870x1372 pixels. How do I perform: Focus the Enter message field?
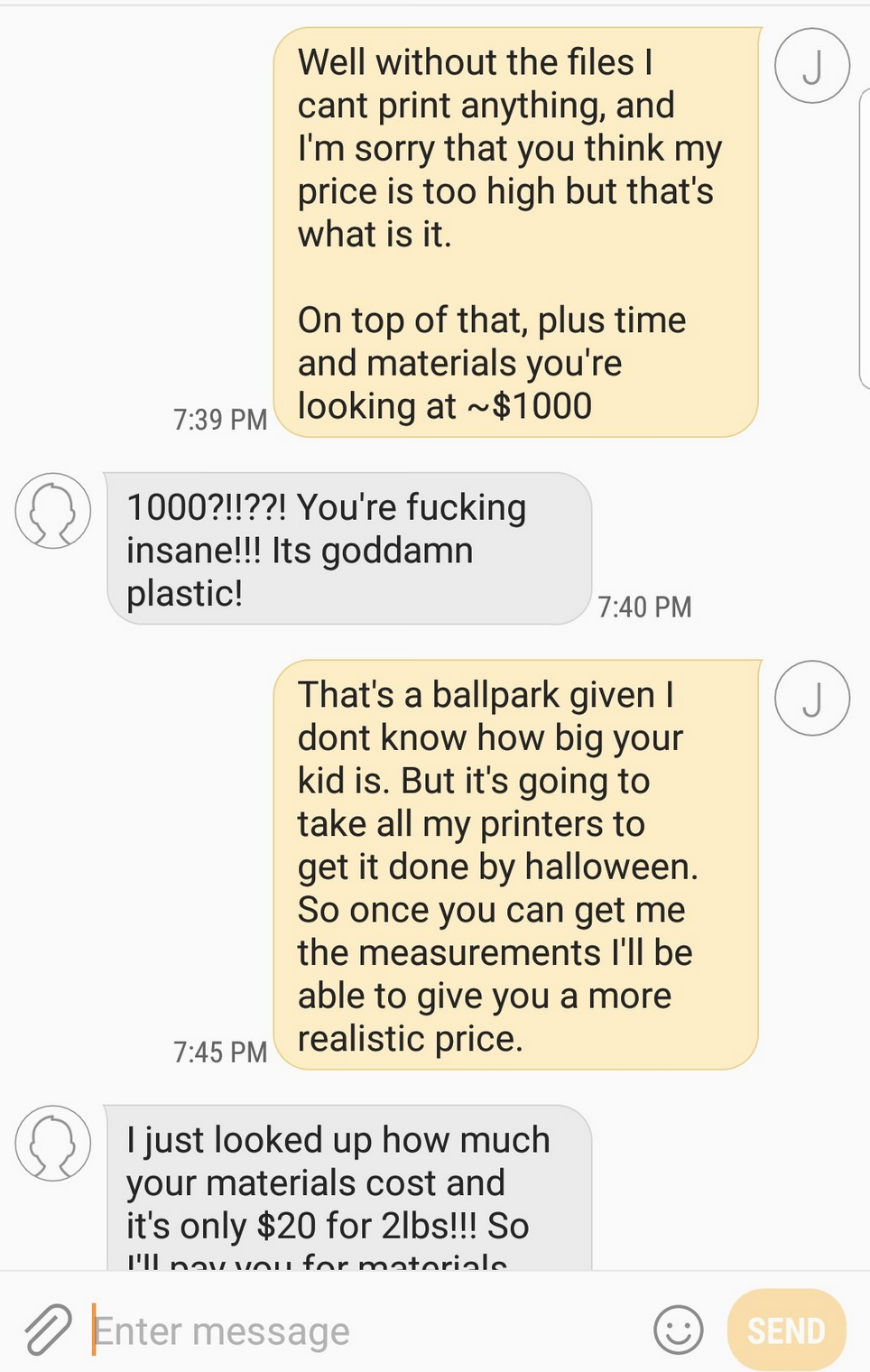tap(361, 1331)
